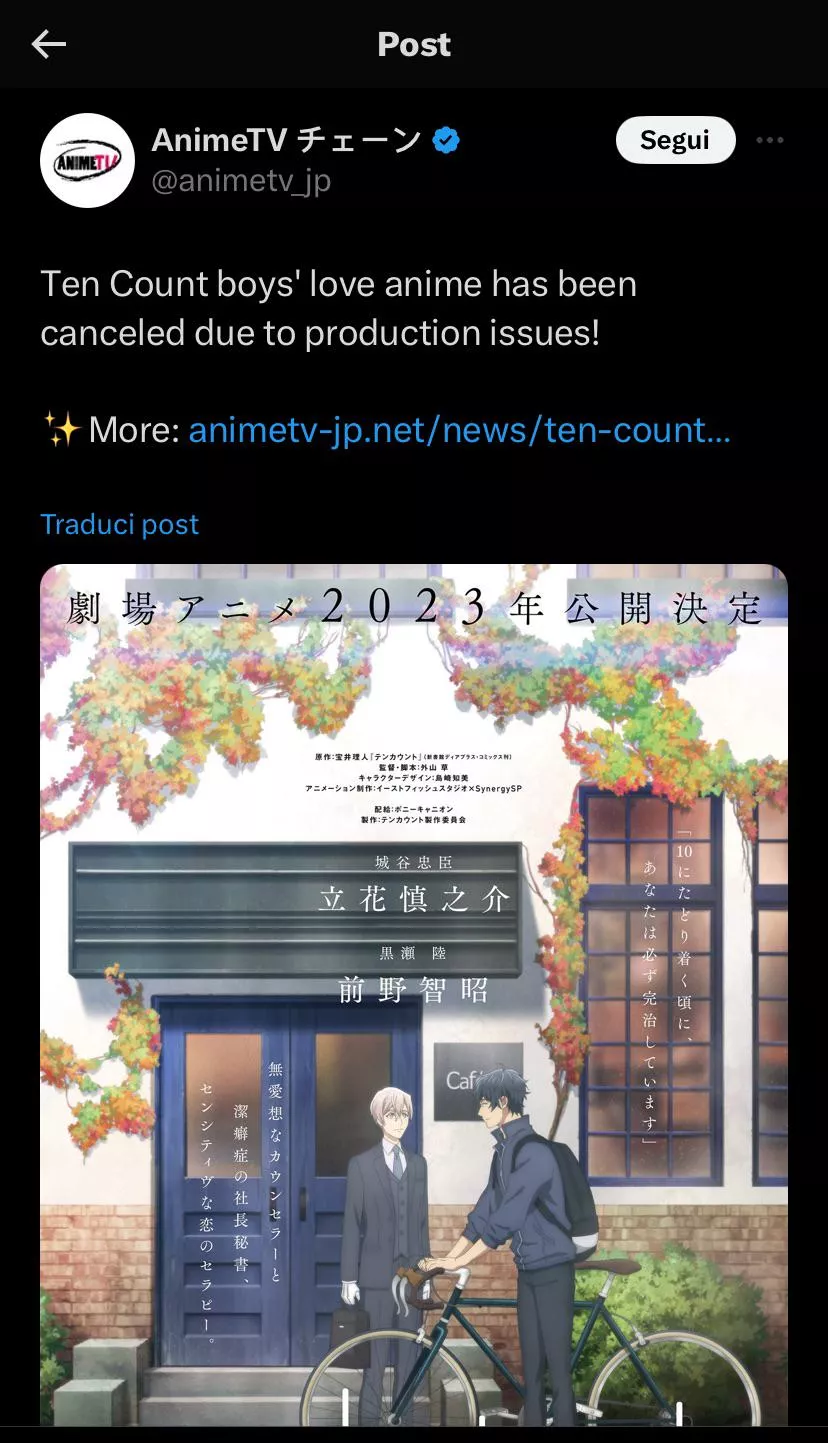Tap the Segui follow button
Screen dimensions: 828x1443
tap(675, 140)
